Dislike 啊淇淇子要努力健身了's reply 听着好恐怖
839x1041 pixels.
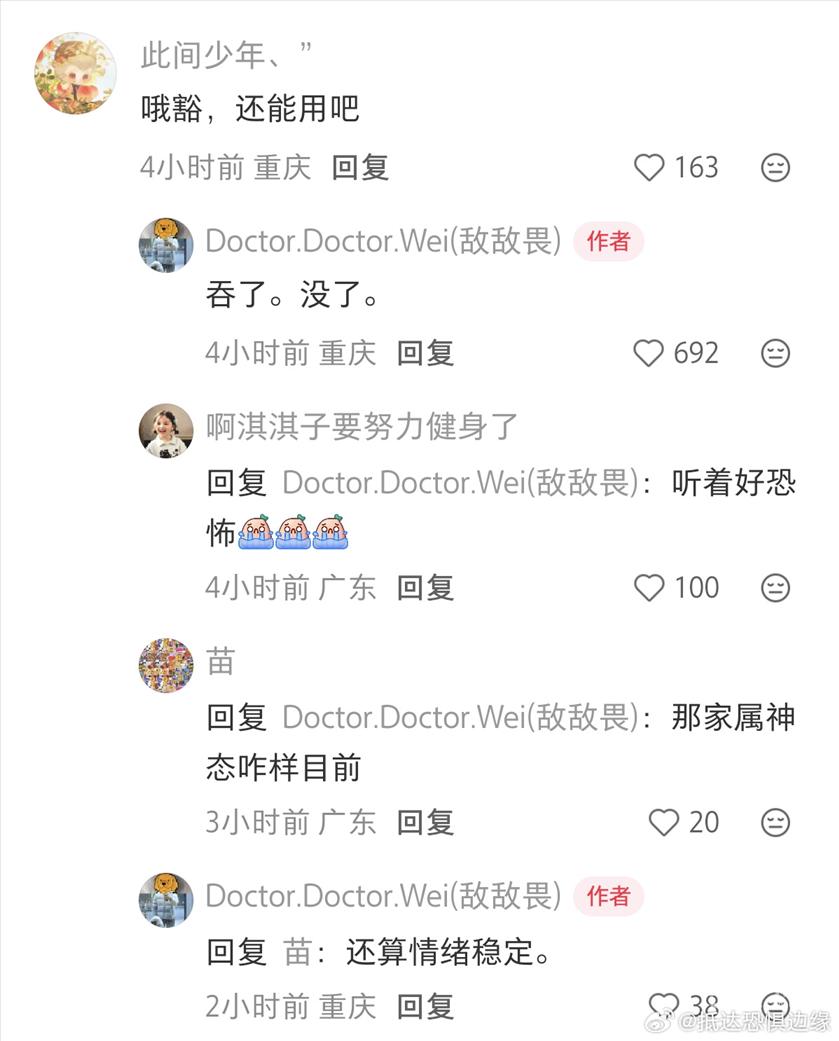click(x=775, y=588)
